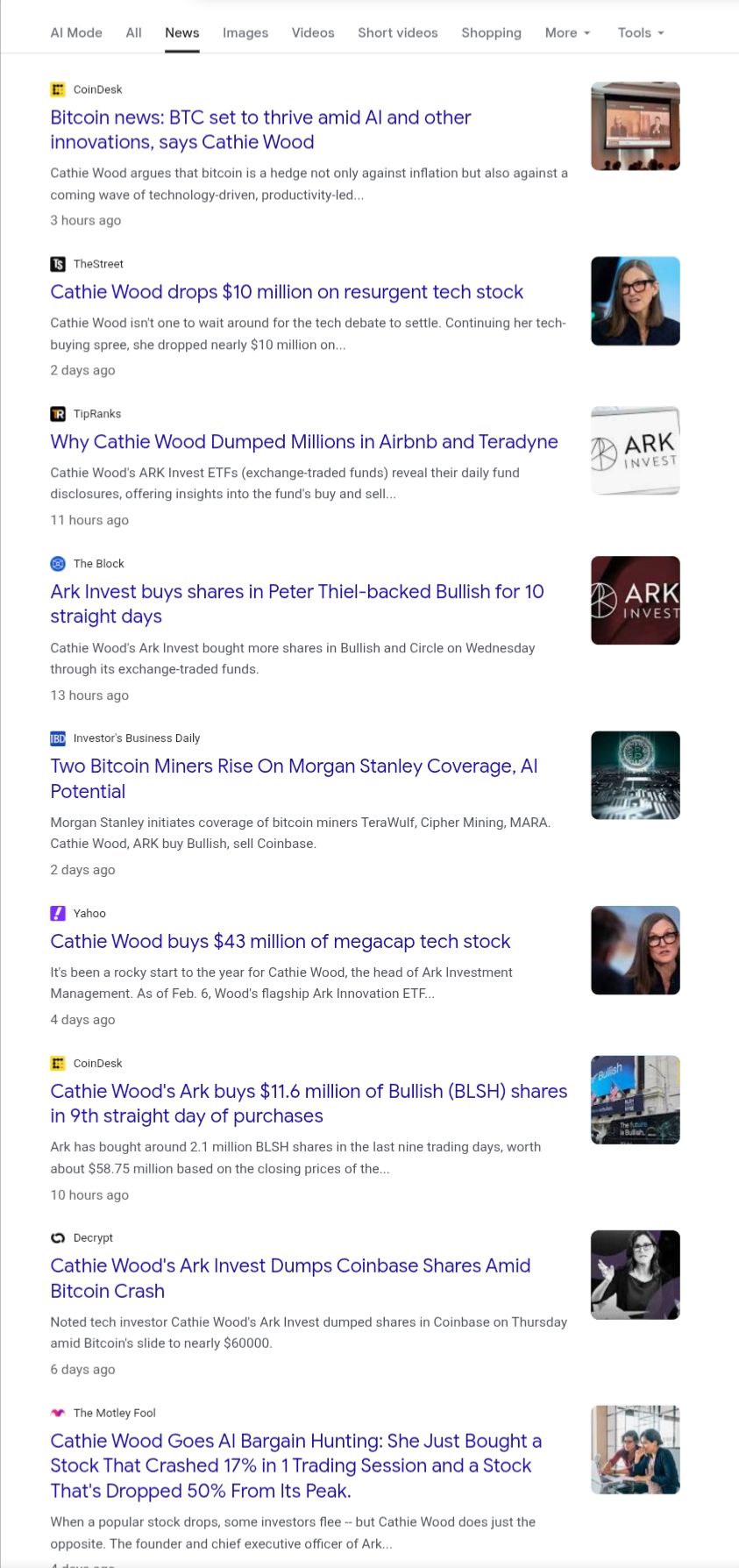Read TheStreet story on $10 million tech stock

coord(287,292)
